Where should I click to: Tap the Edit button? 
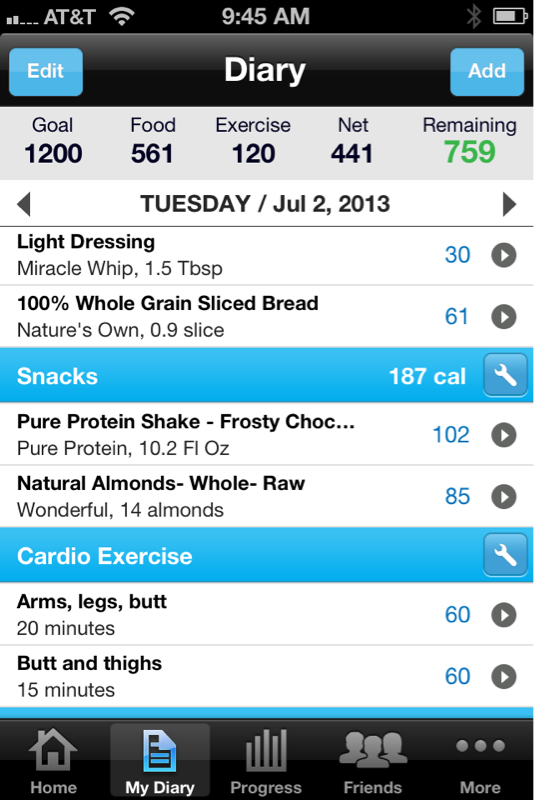click(x=46, y=71)
